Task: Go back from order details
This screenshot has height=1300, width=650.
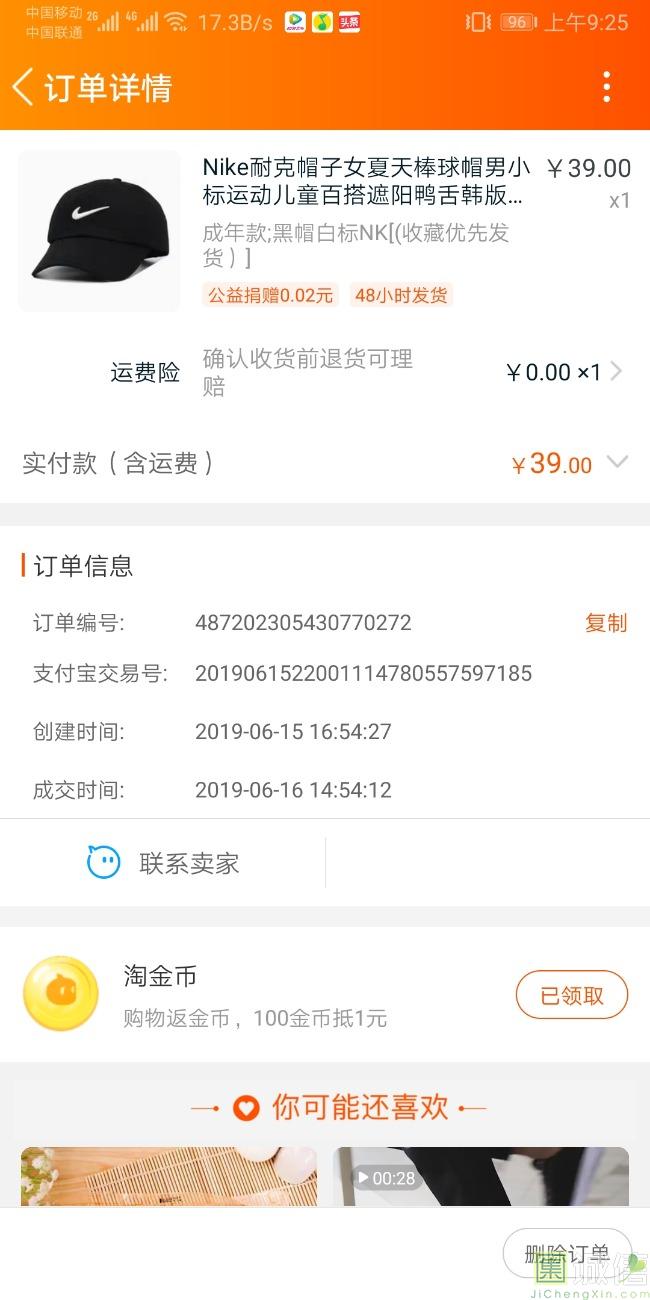Action: (24, 87)
